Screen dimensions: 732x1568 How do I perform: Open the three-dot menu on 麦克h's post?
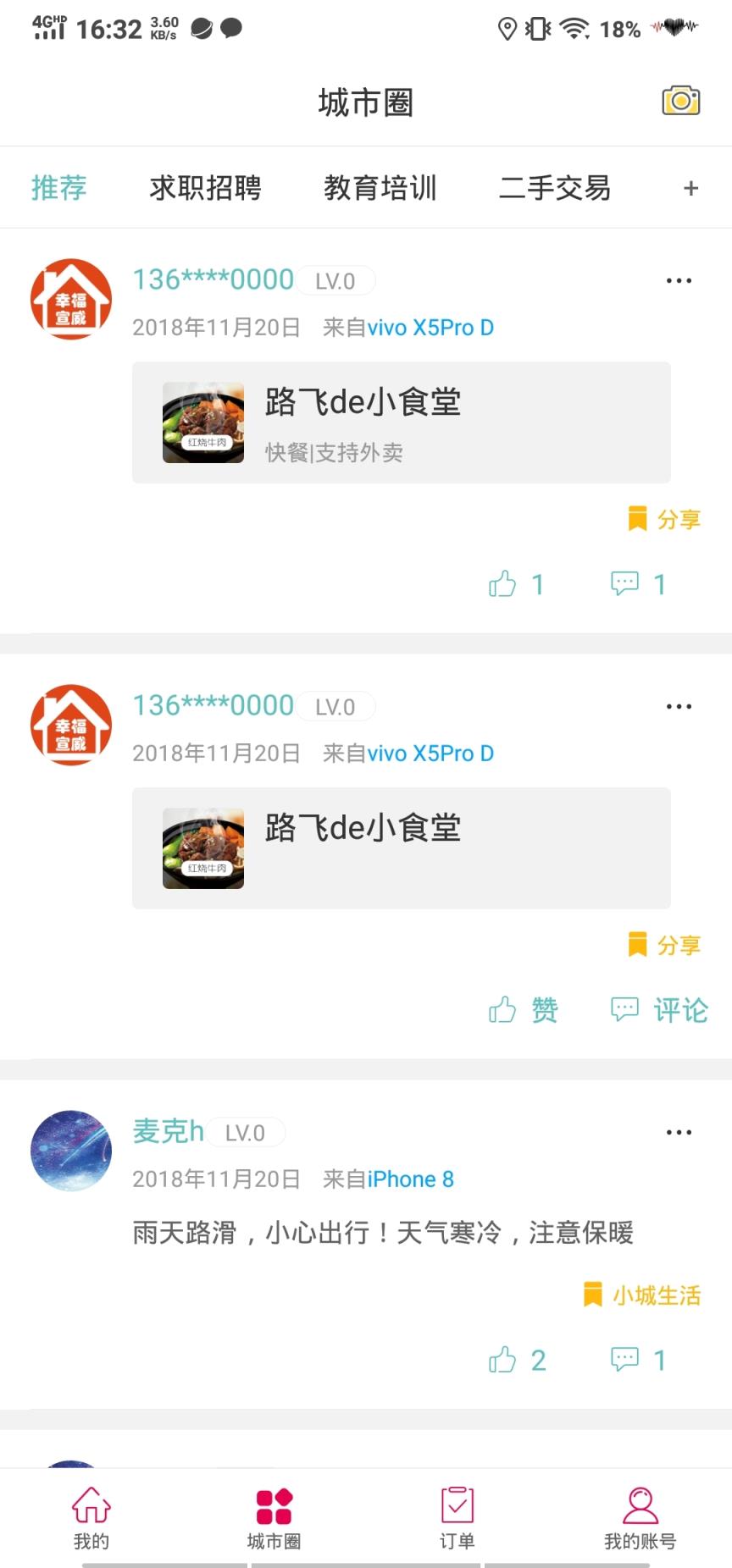(x=678, y=1131)
